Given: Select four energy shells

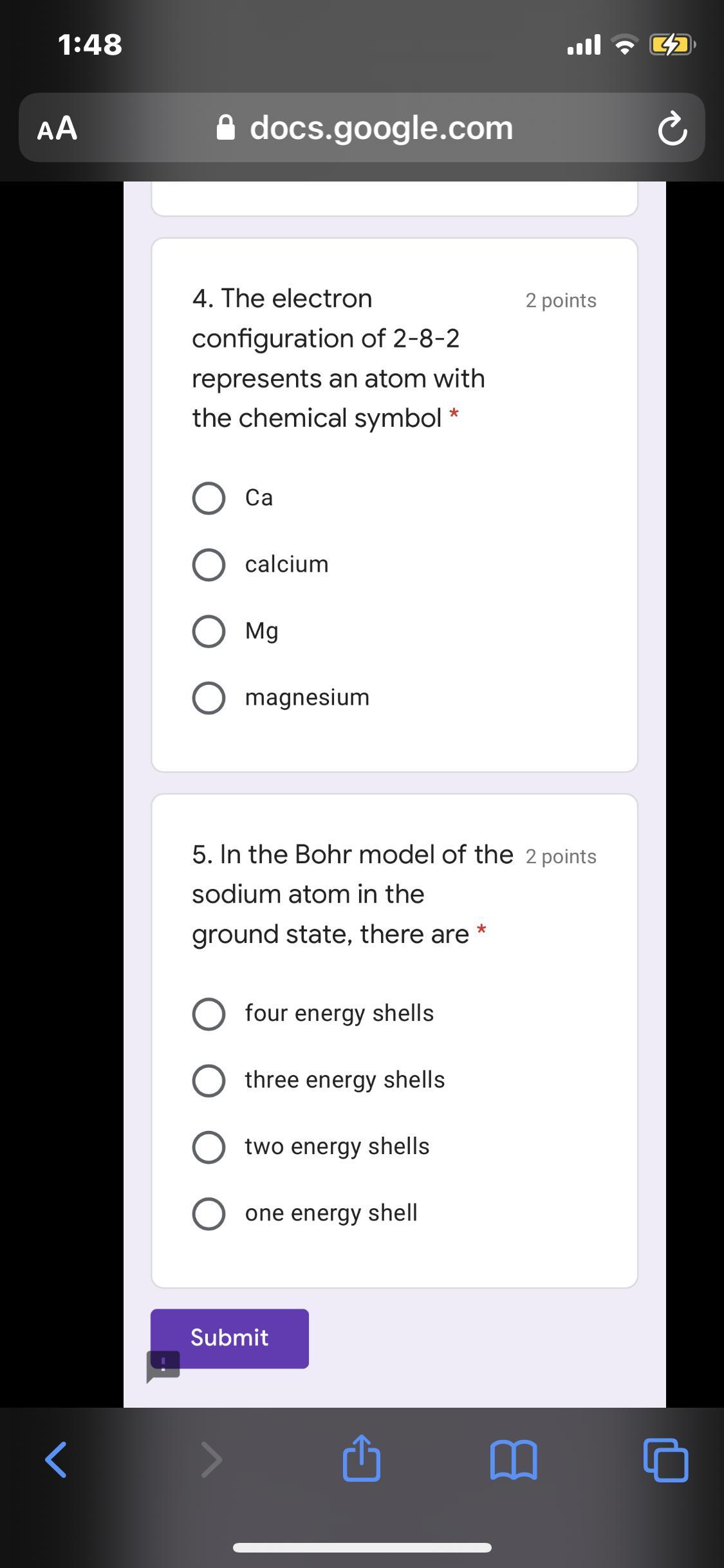Looking at the screenshot, I should click(209, 1014).
